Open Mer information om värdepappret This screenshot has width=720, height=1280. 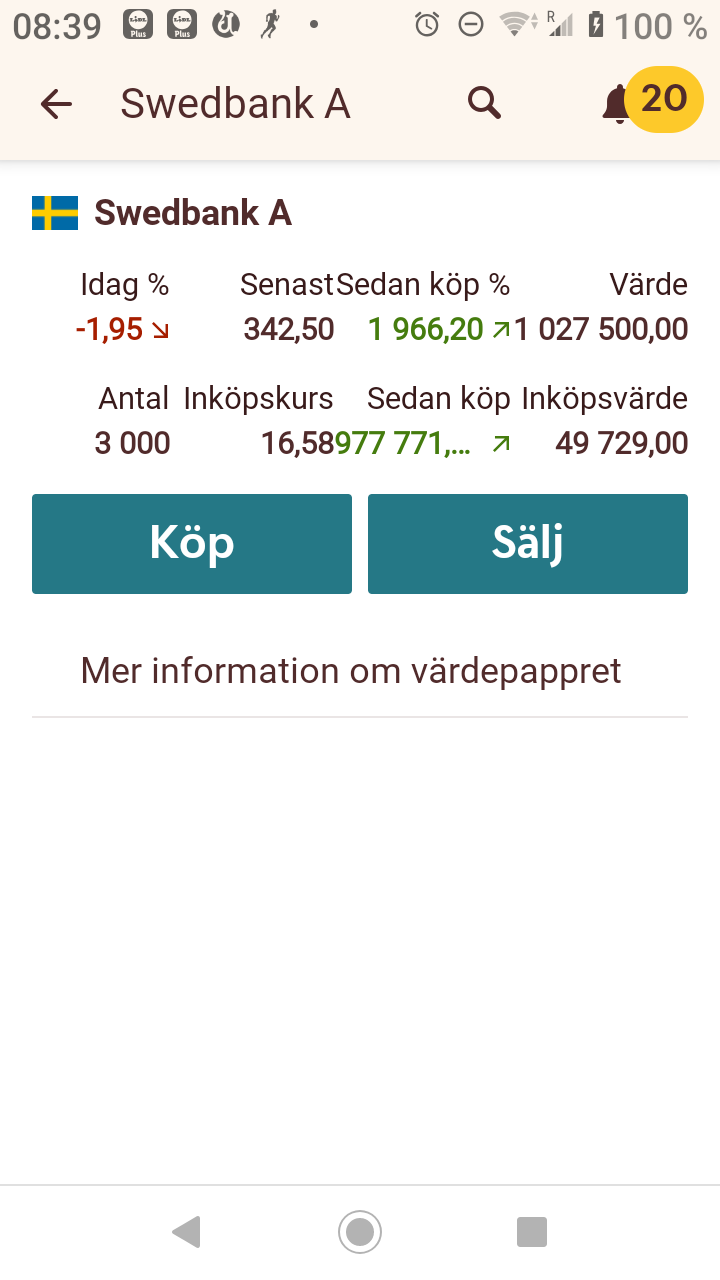pyautogui.click(x=351, y=671)
